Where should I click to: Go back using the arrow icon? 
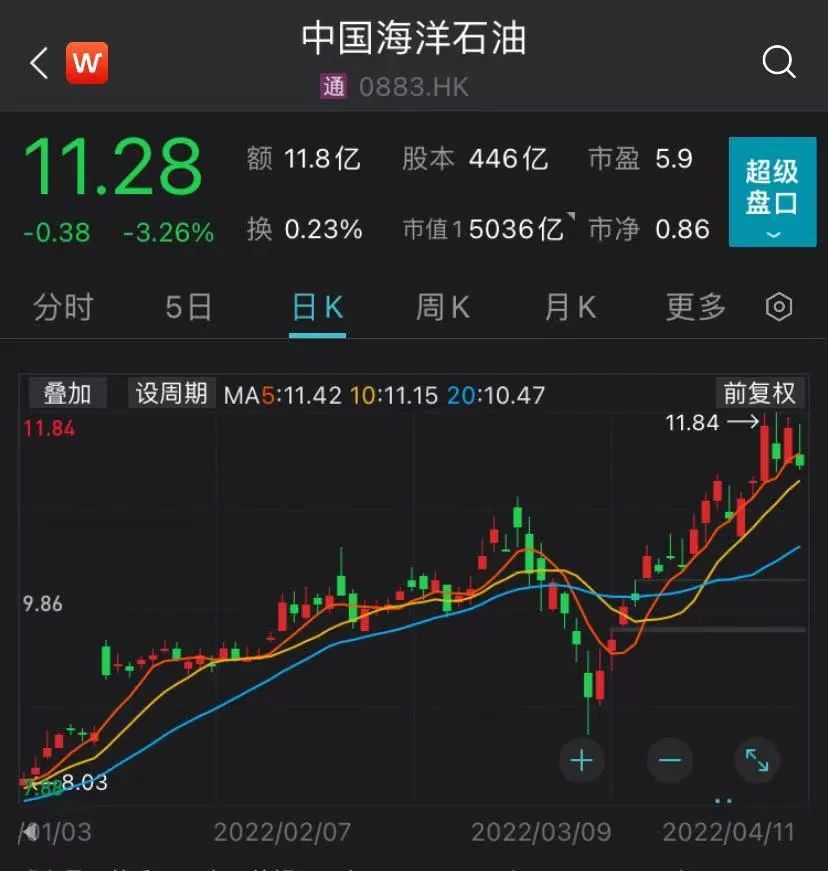pos(39,64)
